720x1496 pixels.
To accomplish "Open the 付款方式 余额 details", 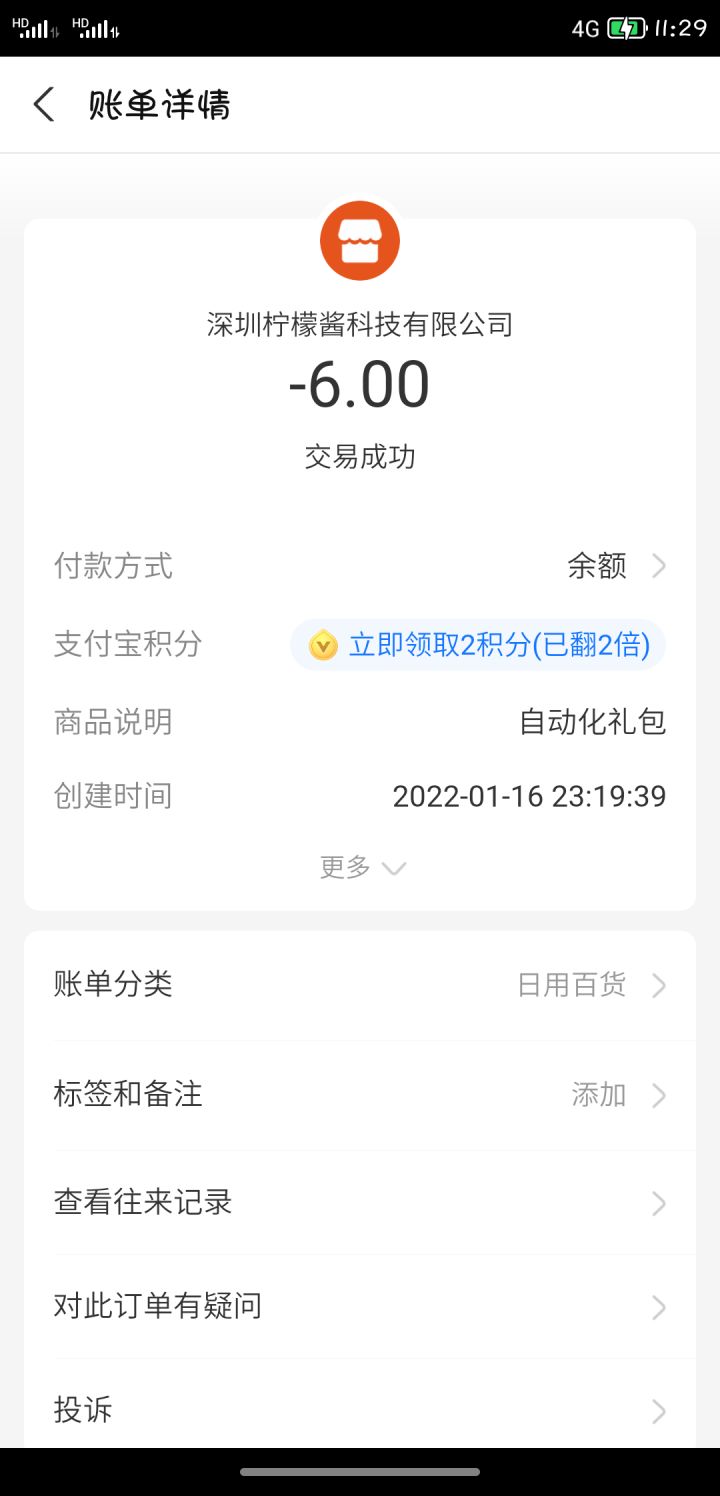I will [615, 566].
